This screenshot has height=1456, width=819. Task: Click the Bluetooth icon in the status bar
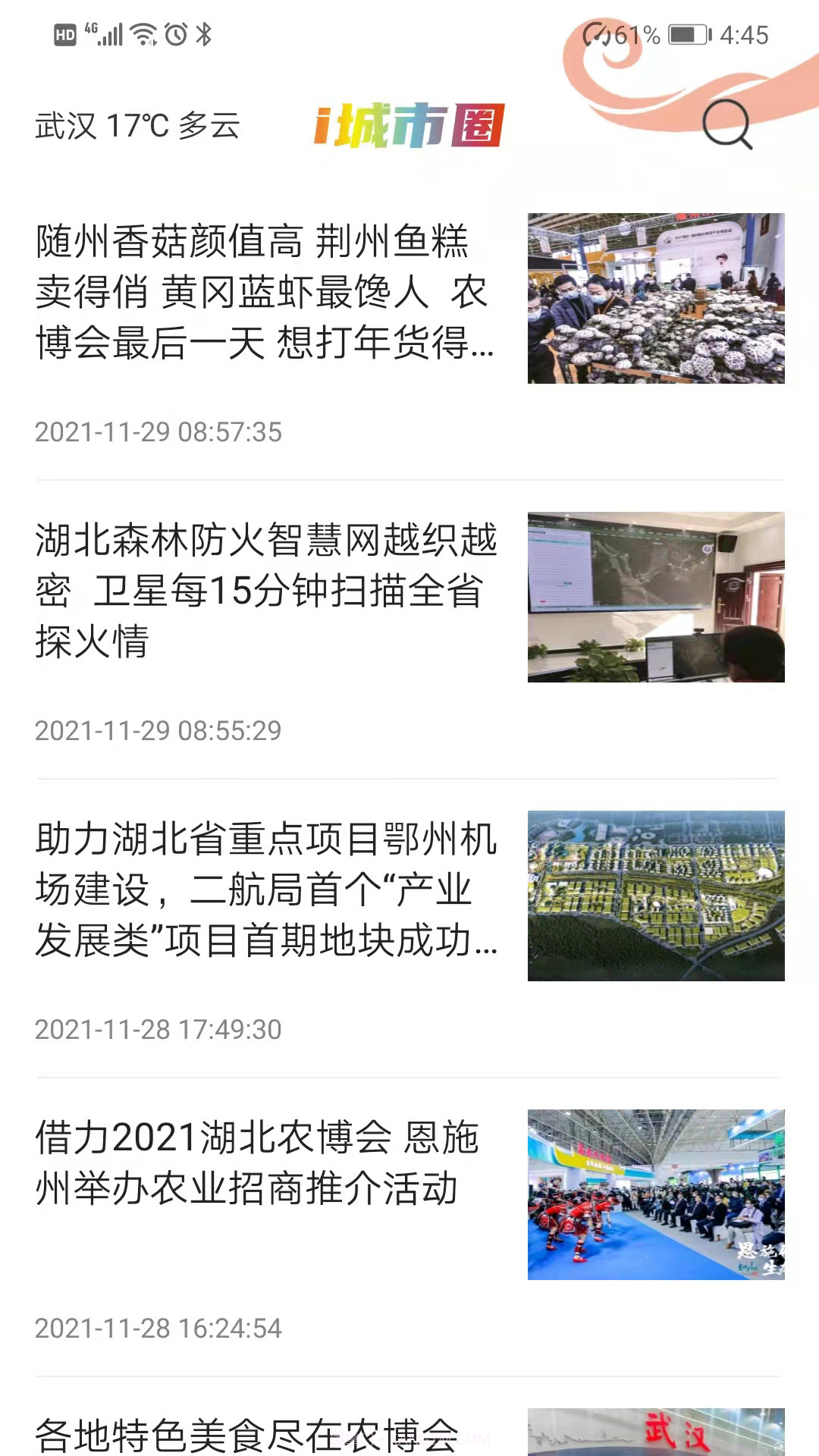point(203,33)
